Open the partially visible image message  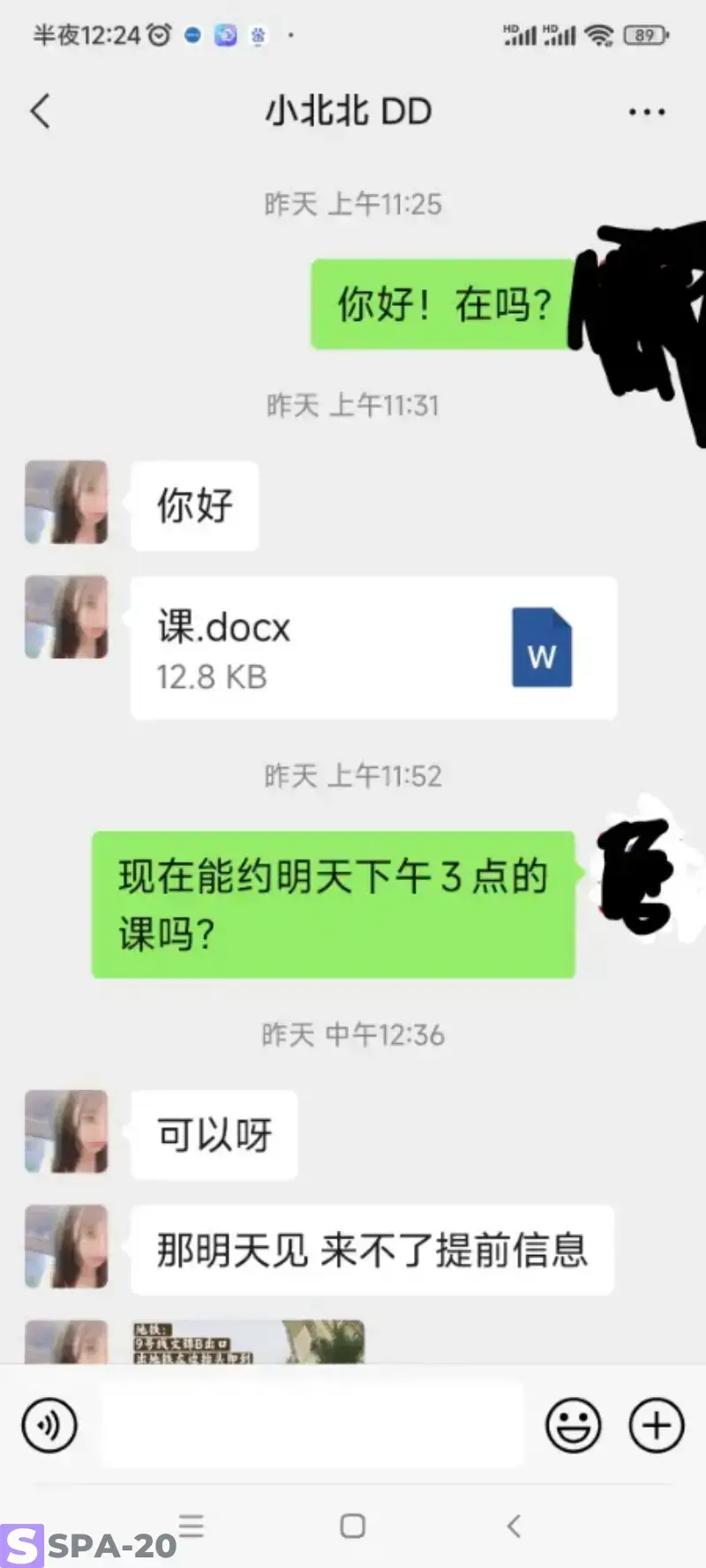248,1341
